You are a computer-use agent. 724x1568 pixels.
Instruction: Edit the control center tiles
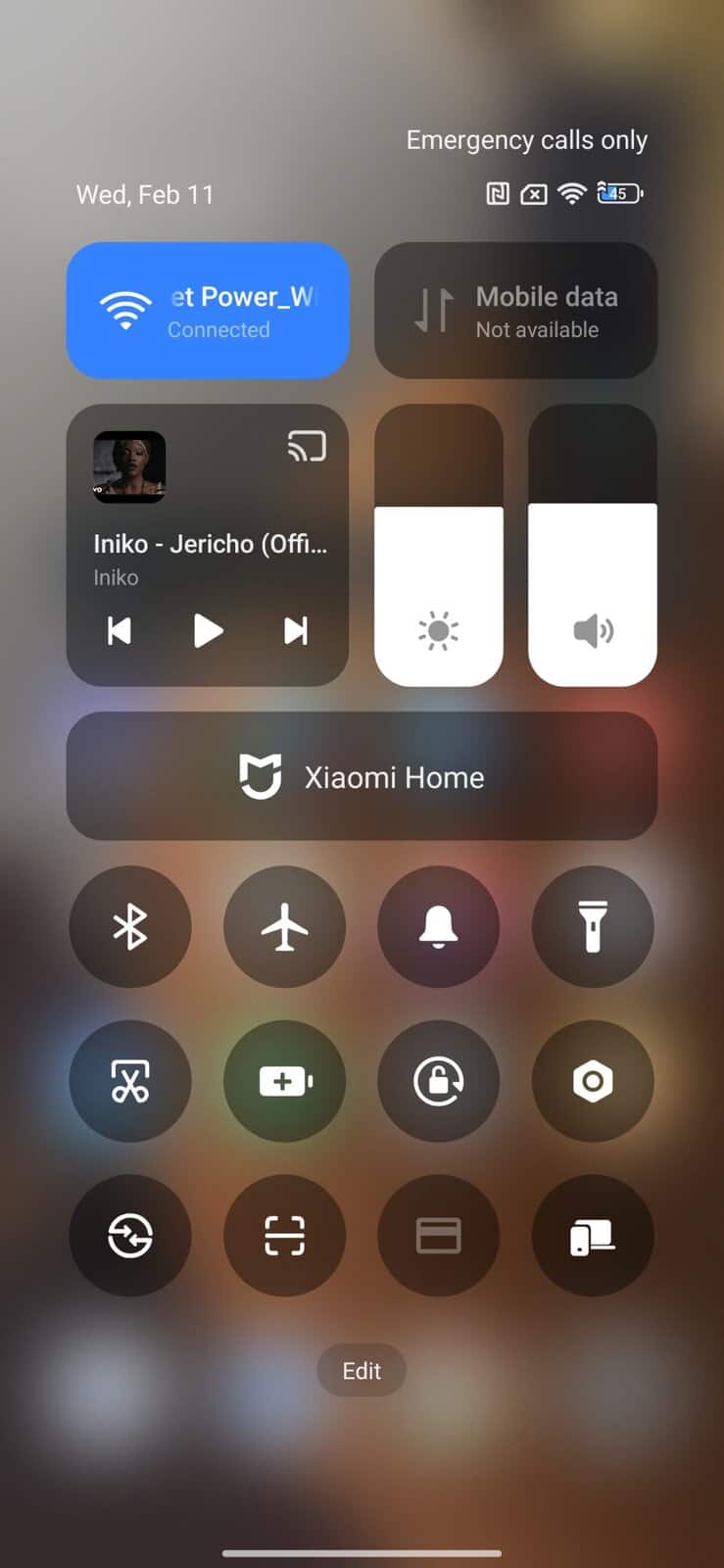point(362,1370)
